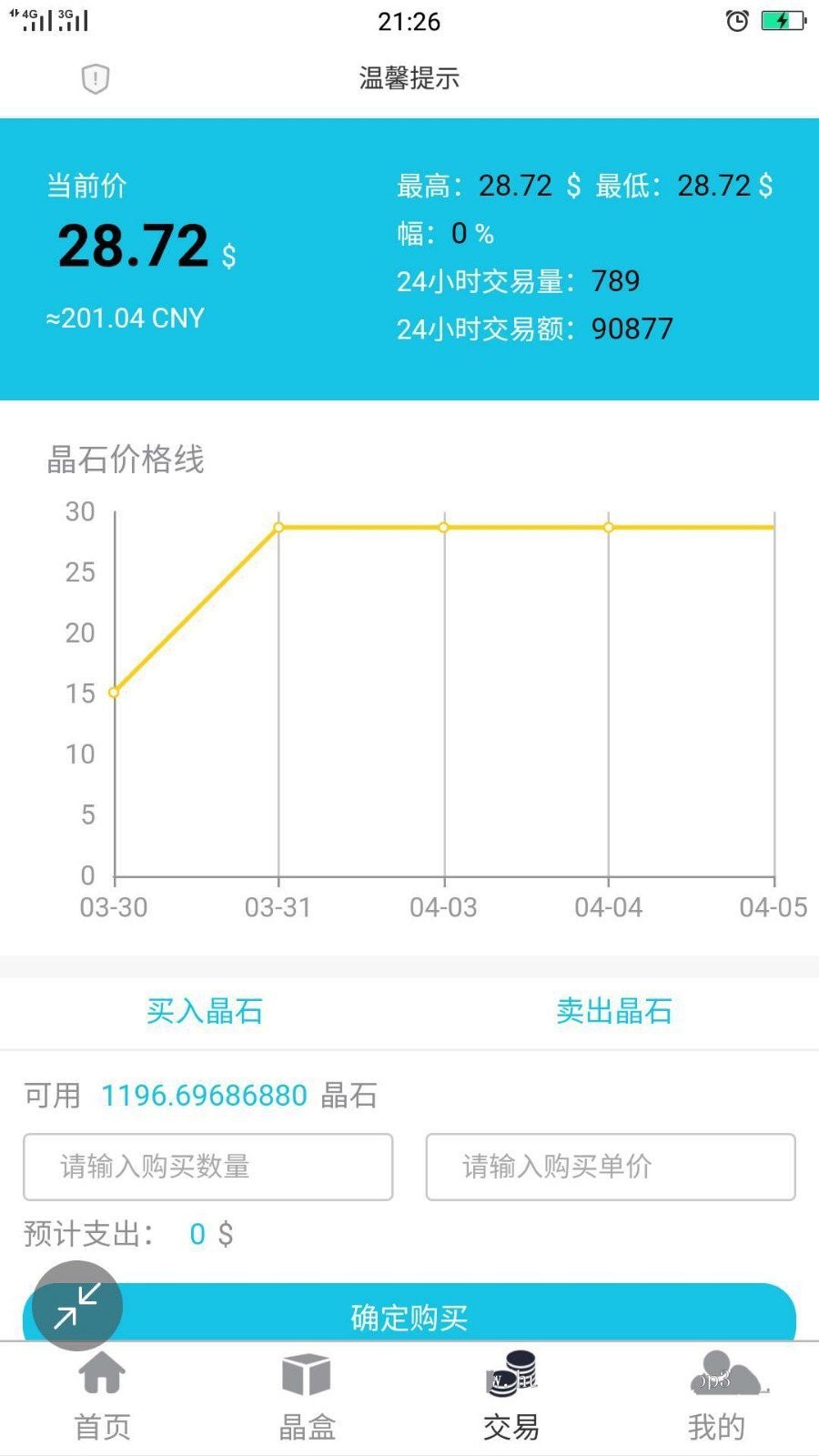
Task: Select the first chart point at 03-30
Action: click(x=112, y=692)
